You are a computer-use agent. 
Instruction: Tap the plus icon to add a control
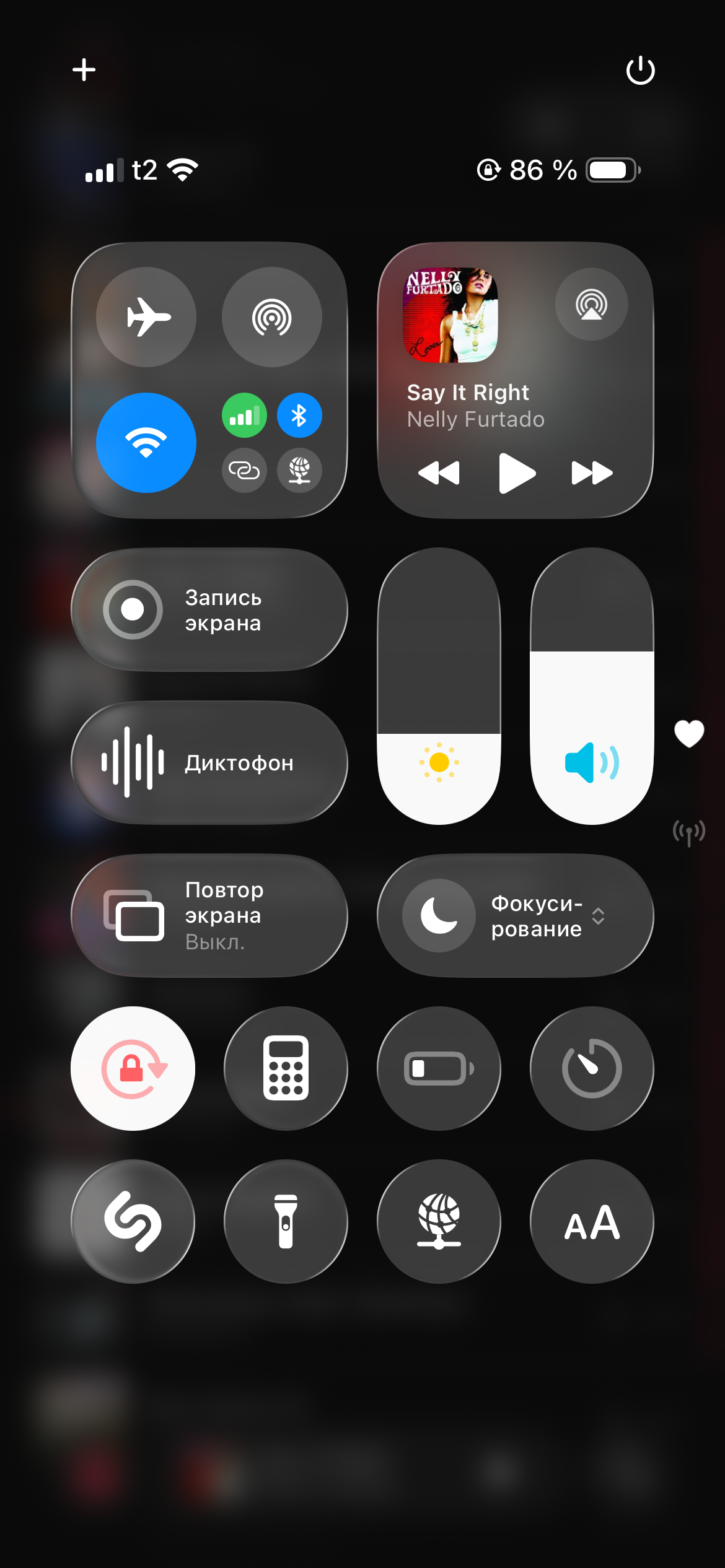(x=84, y=69)
